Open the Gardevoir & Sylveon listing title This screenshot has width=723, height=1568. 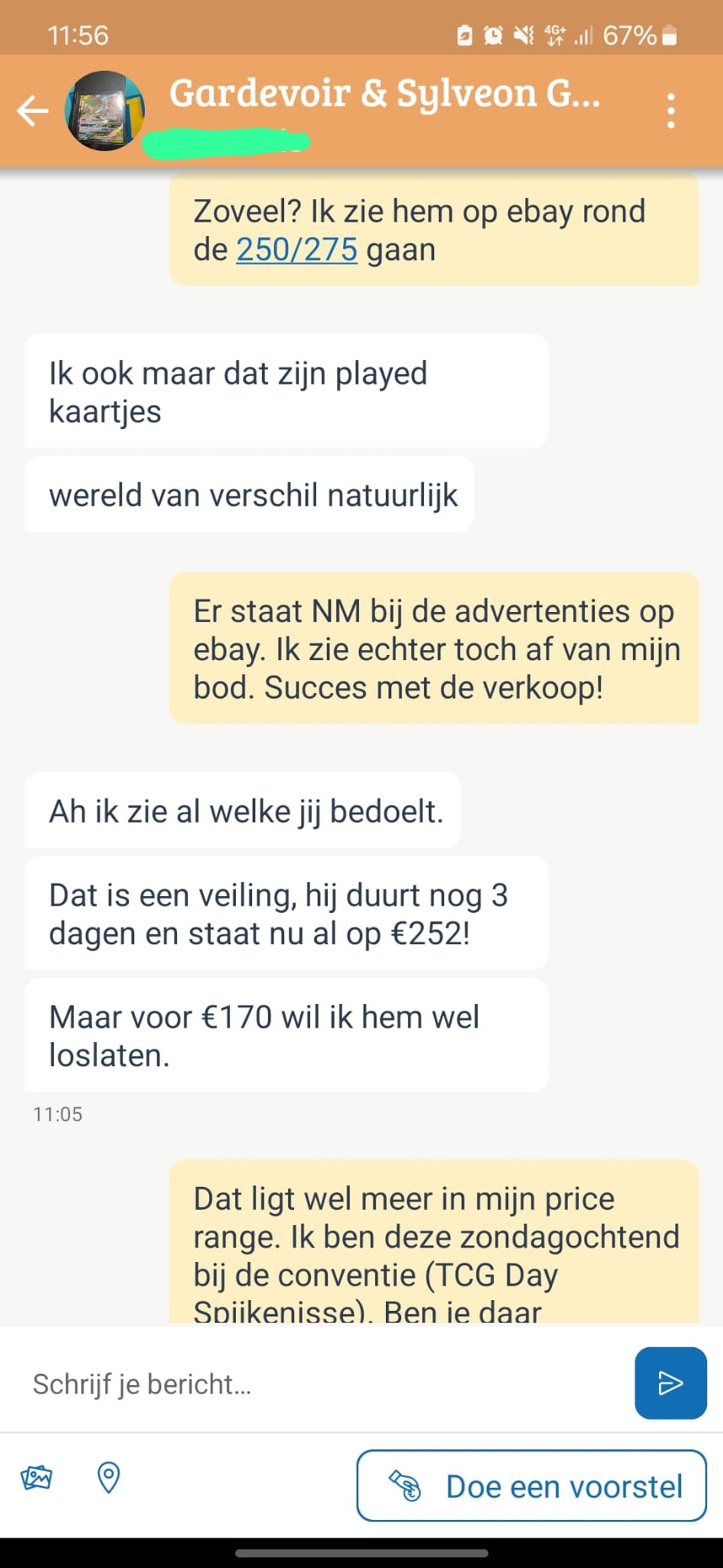(383, 93)
